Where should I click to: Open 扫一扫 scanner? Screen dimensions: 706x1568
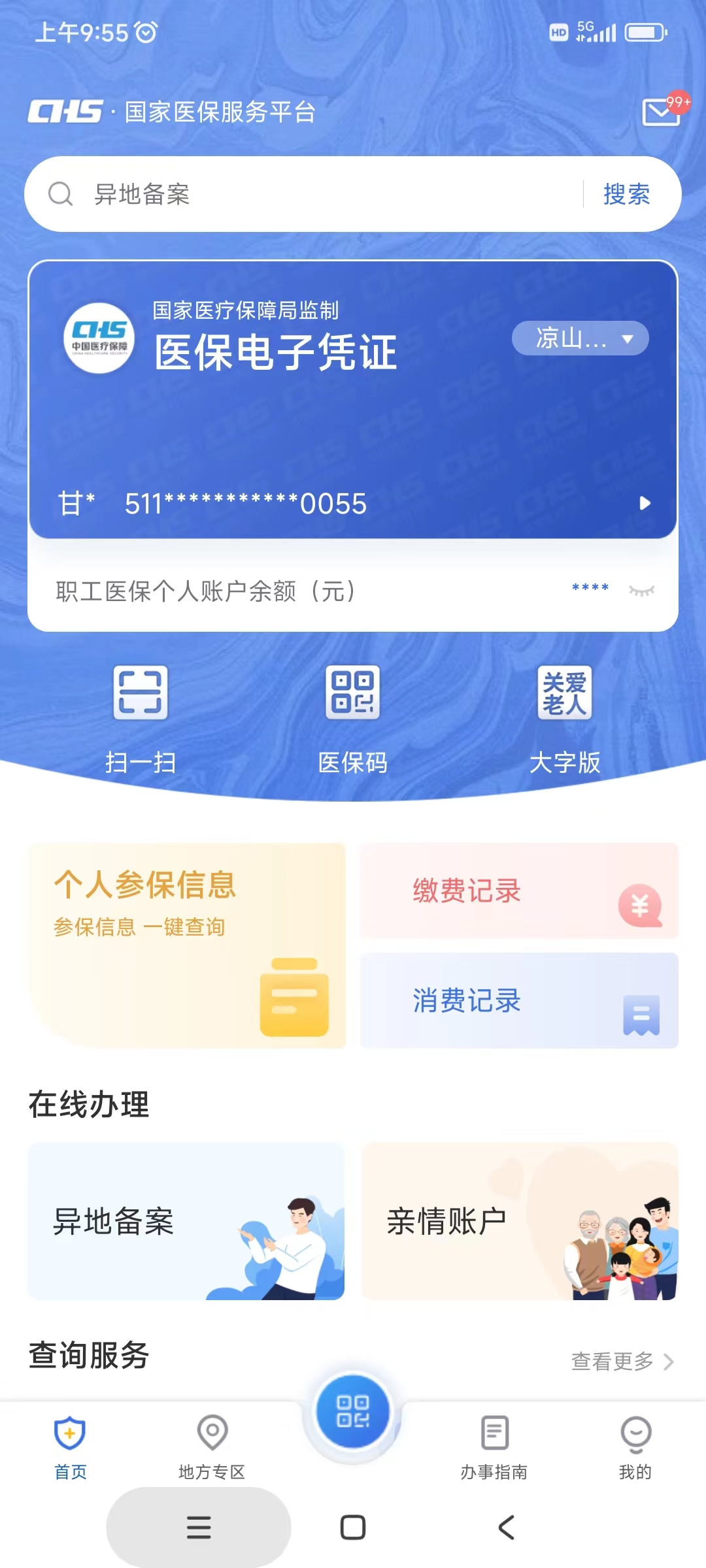tap(141, 719)
